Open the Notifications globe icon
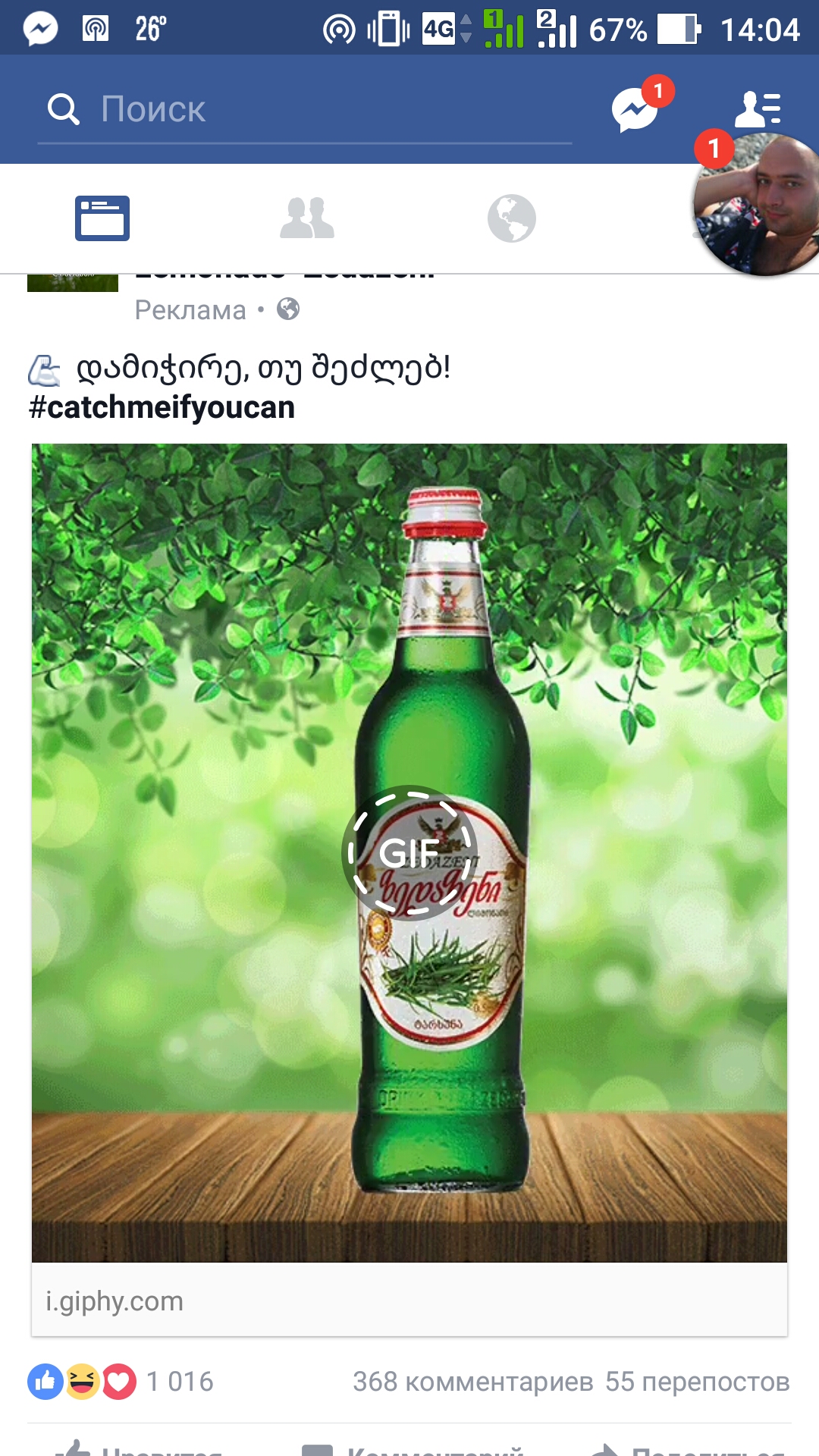This screenshot has height=1456, width=819. click(512, 218)
